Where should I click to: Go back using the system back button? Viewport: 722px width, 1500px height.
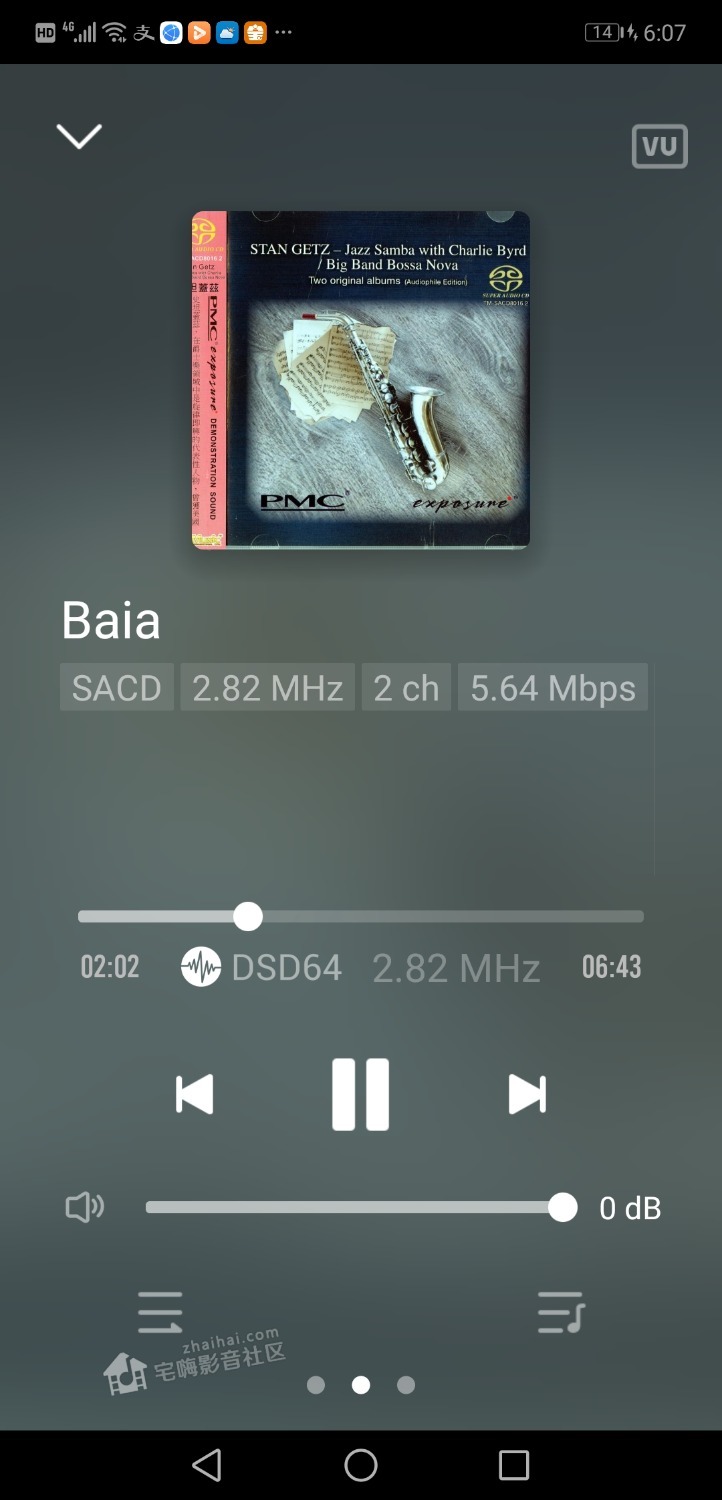(x=207, y=1465)
